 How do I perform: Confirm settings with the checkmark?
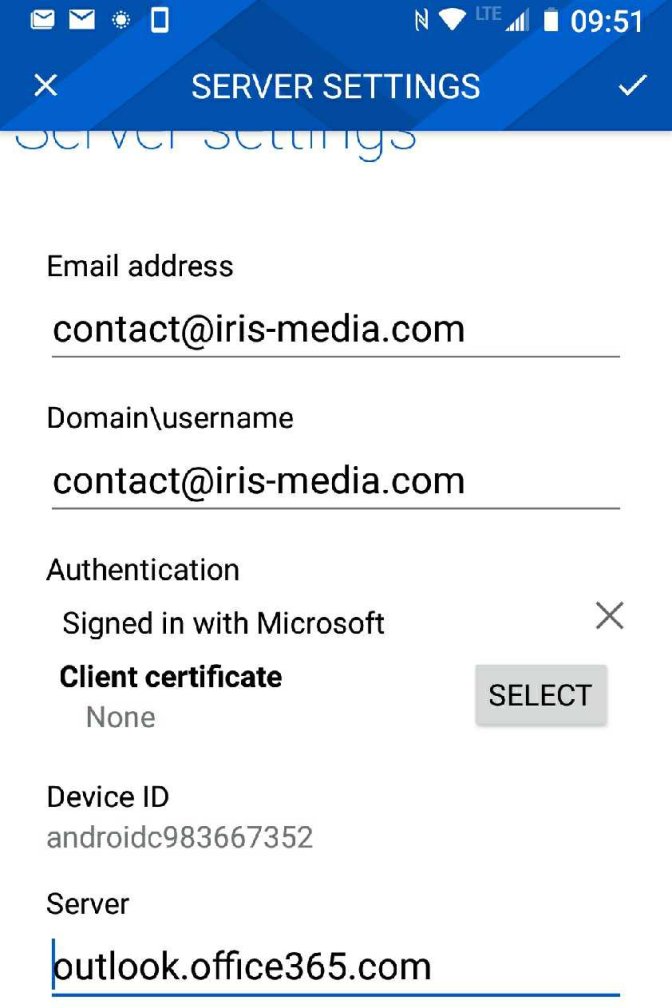632,86
